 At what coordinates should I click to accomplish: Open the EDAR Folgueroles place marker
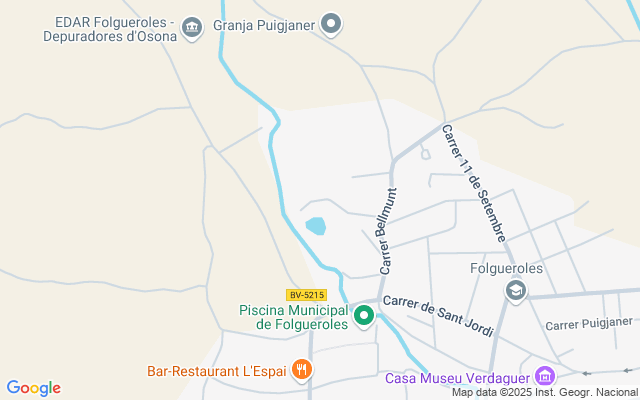click(191, 28)
